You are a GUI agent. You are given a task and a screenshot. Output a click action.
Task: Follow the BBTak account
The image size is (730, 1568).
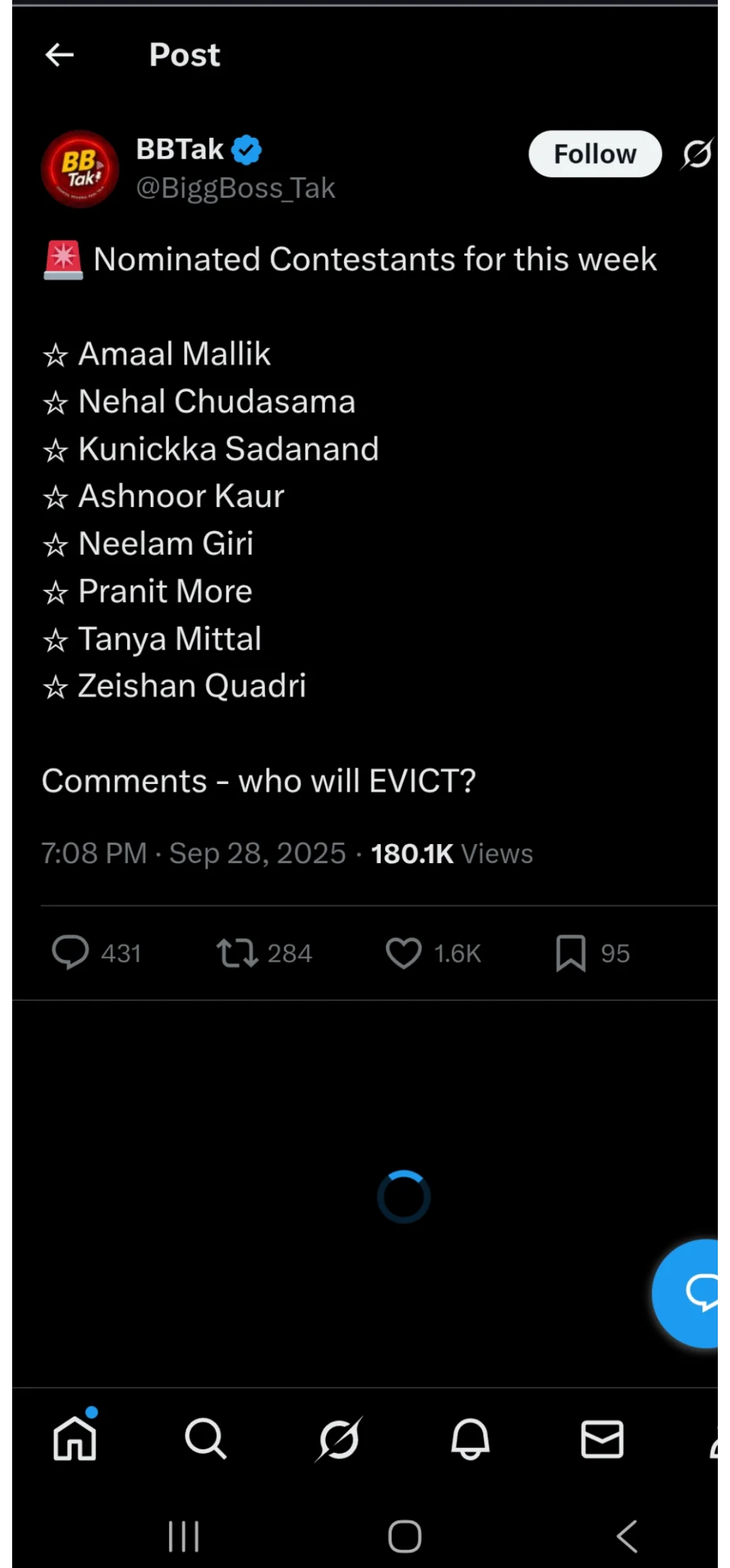point(595,154)
